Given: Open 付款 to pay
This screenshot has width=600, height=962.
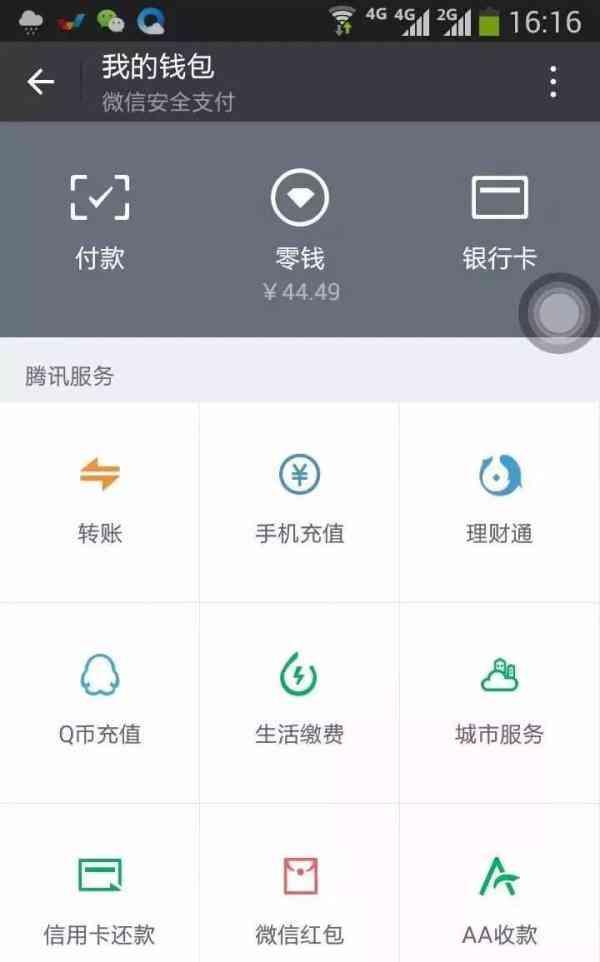Looking at the screenshot, I should [100, 222].
